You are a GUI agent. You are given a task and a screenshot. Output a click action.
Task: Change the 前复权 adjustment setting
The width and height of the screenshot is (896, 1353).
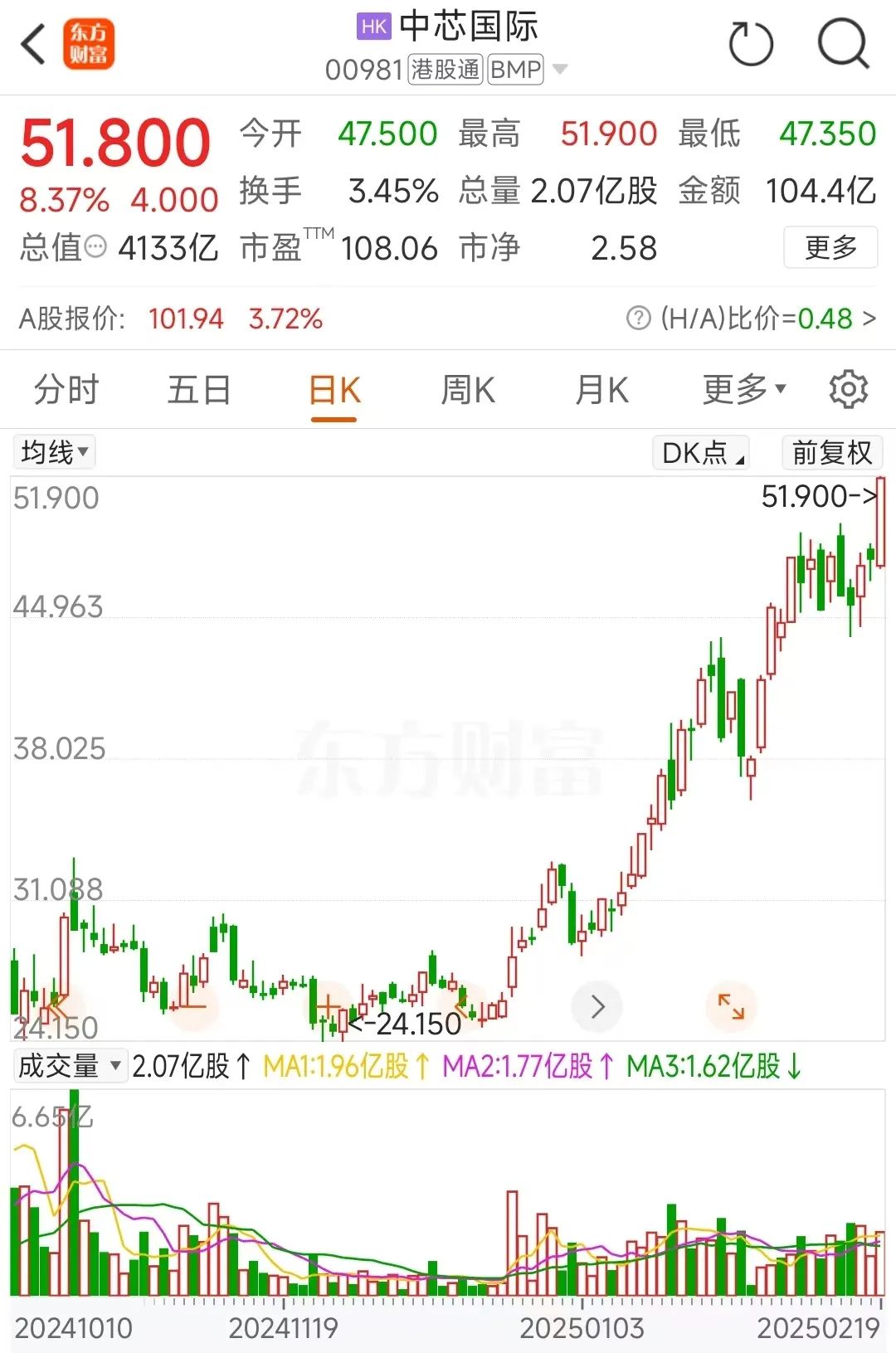pyautogui.click(x=831, y=453)
